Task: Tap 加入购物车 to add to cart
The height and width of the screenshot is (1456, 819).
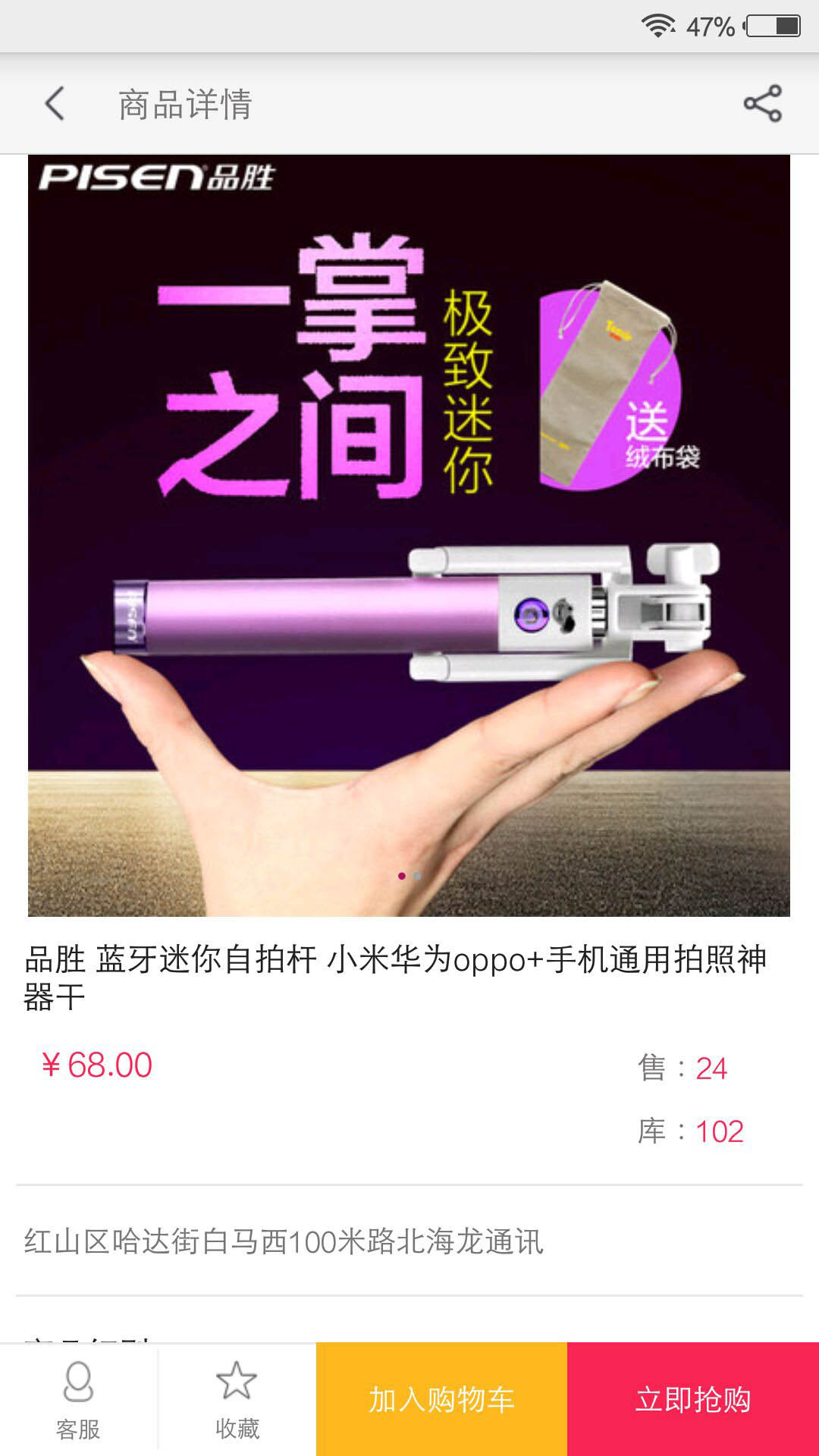Action: (x=441, y=1400)
